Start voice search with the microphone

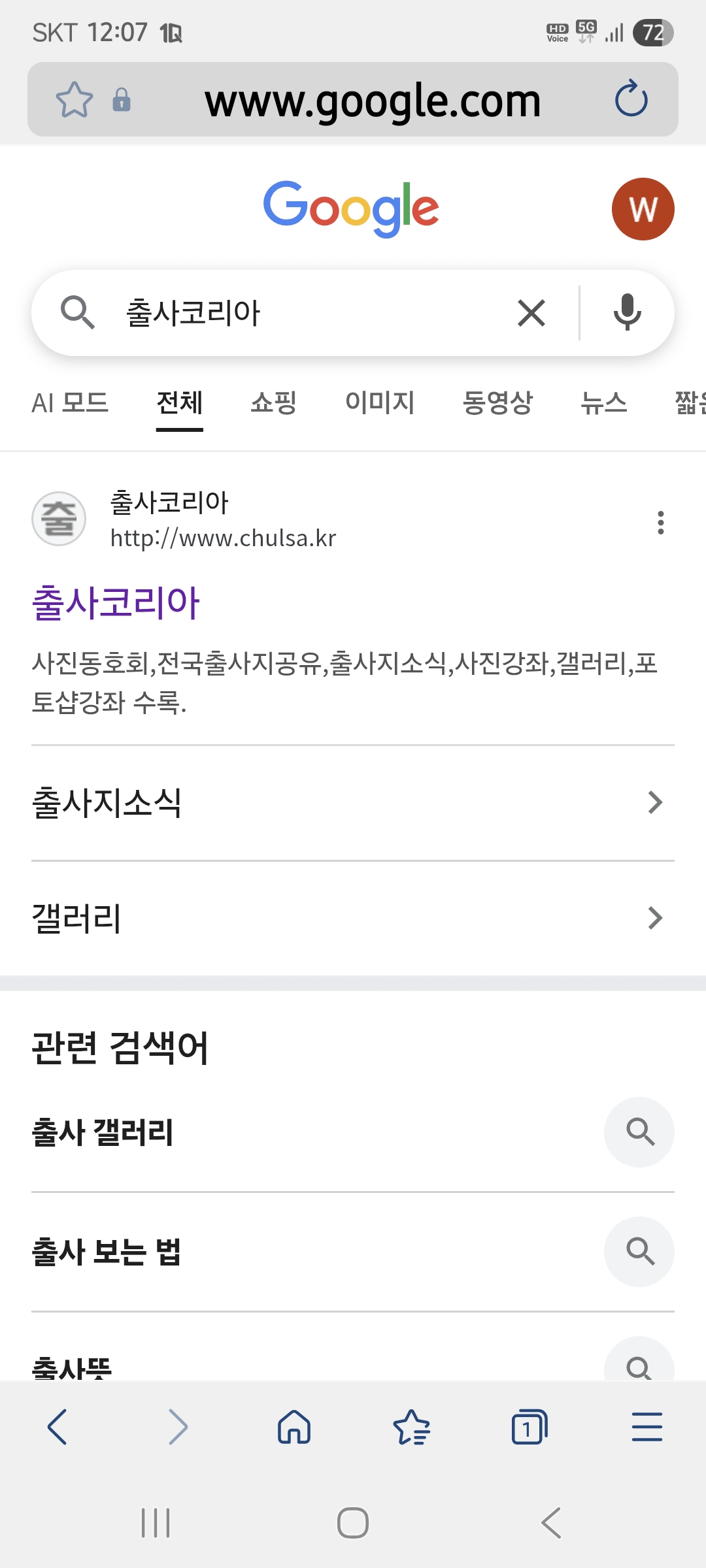[x=627, y=312]
